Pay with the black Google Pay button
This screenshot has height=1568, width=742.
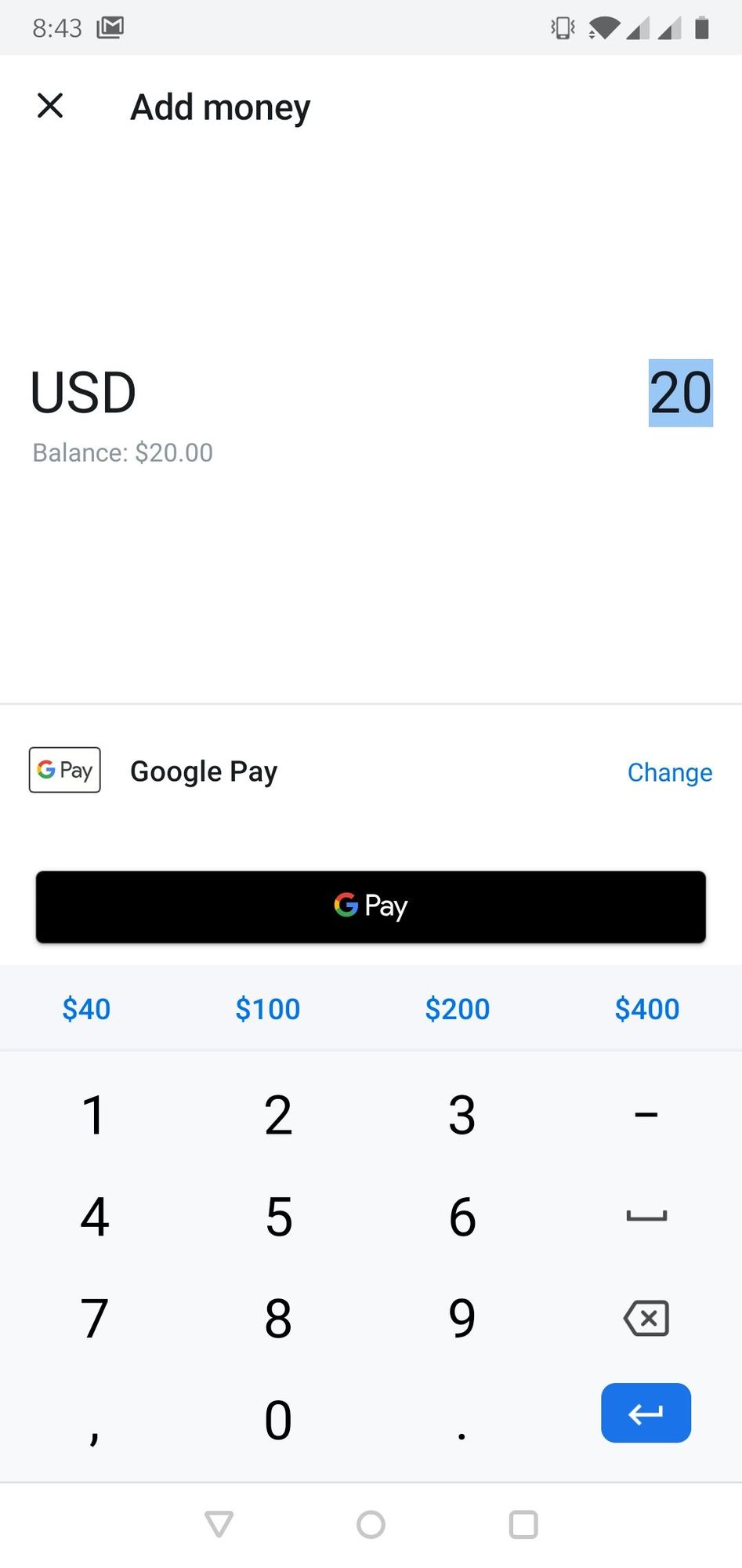pos(371,906)
